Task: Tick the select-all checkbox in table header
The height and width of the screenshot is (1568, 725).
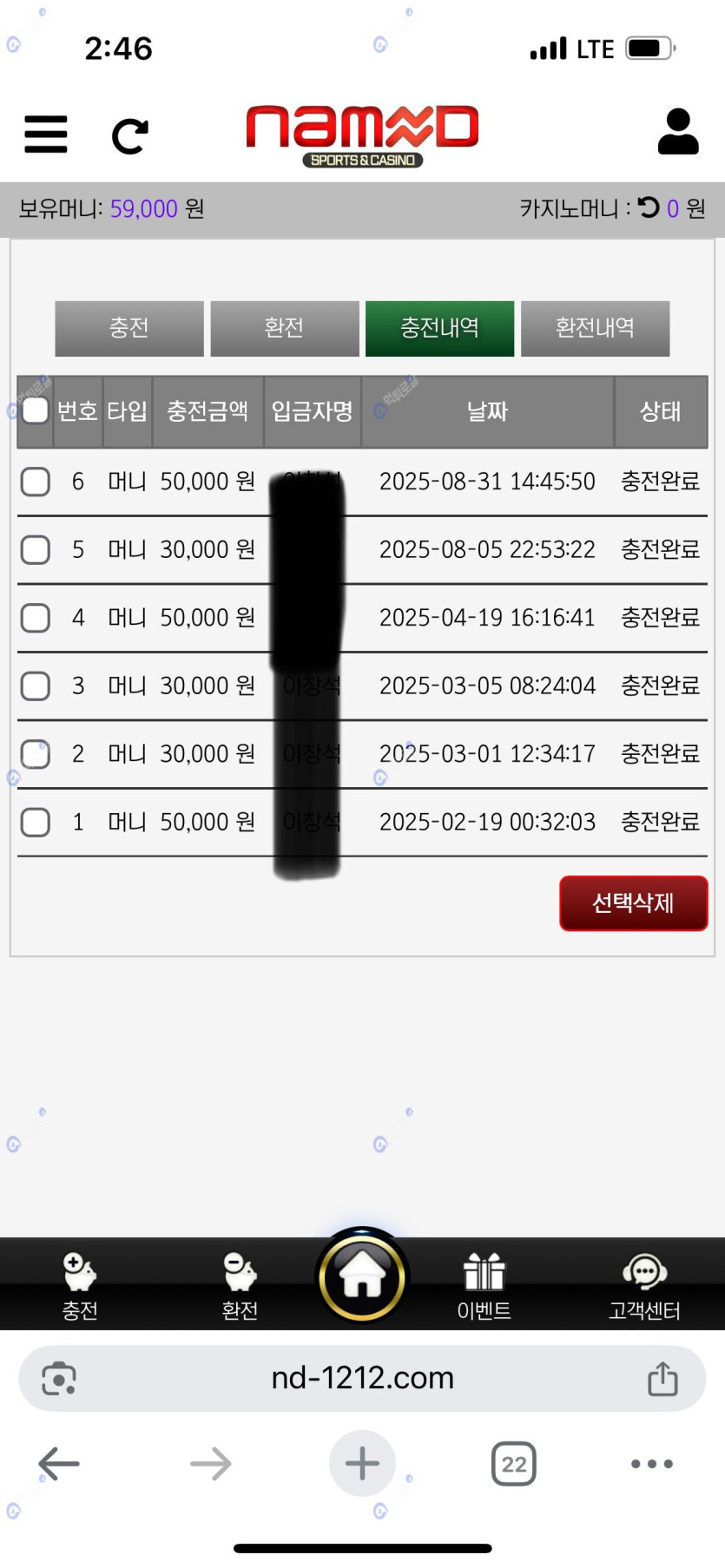Action: 36,410
